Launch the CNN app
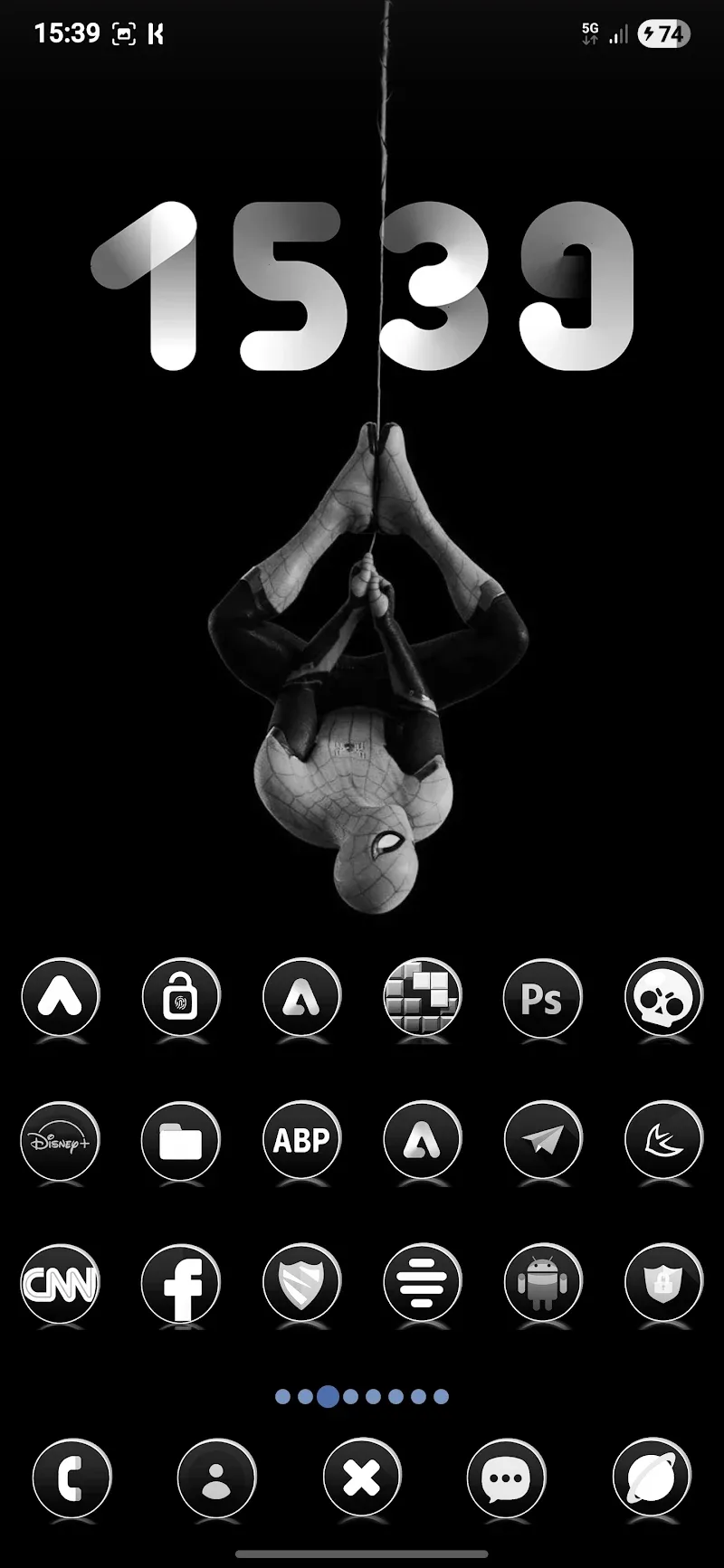The width and height of the screenshot is (724, 1568). point(61,1283)
